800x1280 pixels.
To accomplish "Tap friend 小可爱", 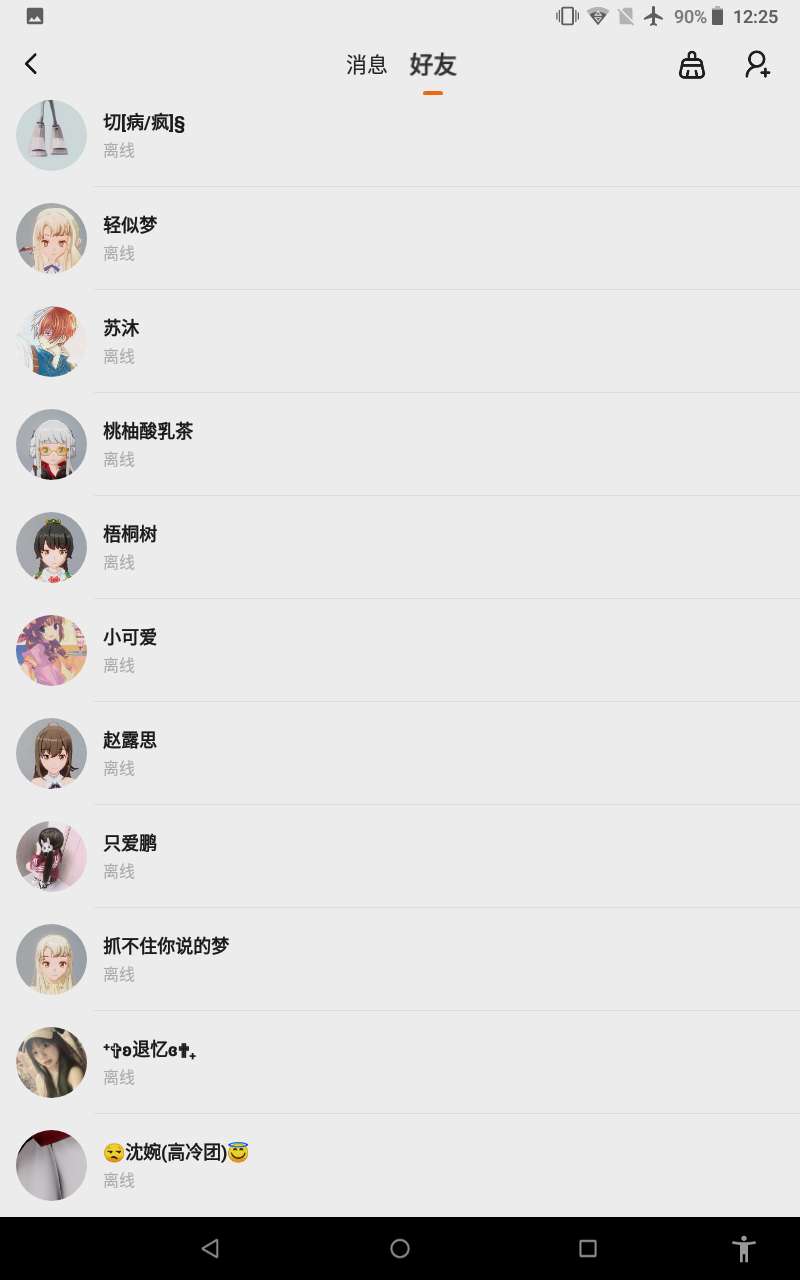I will 400,651.
